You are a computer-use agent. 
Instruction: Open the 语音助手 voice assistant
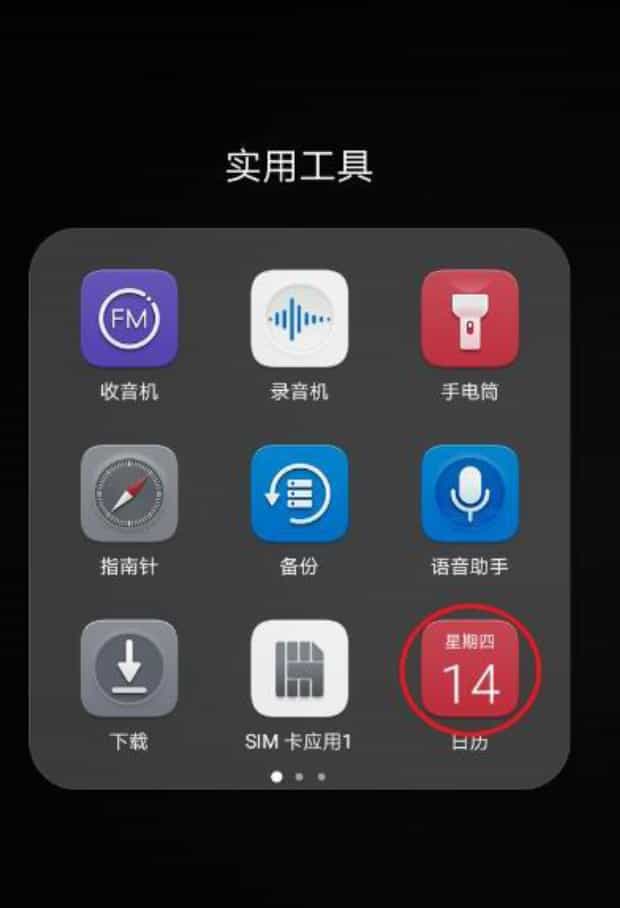pos(469,494)
